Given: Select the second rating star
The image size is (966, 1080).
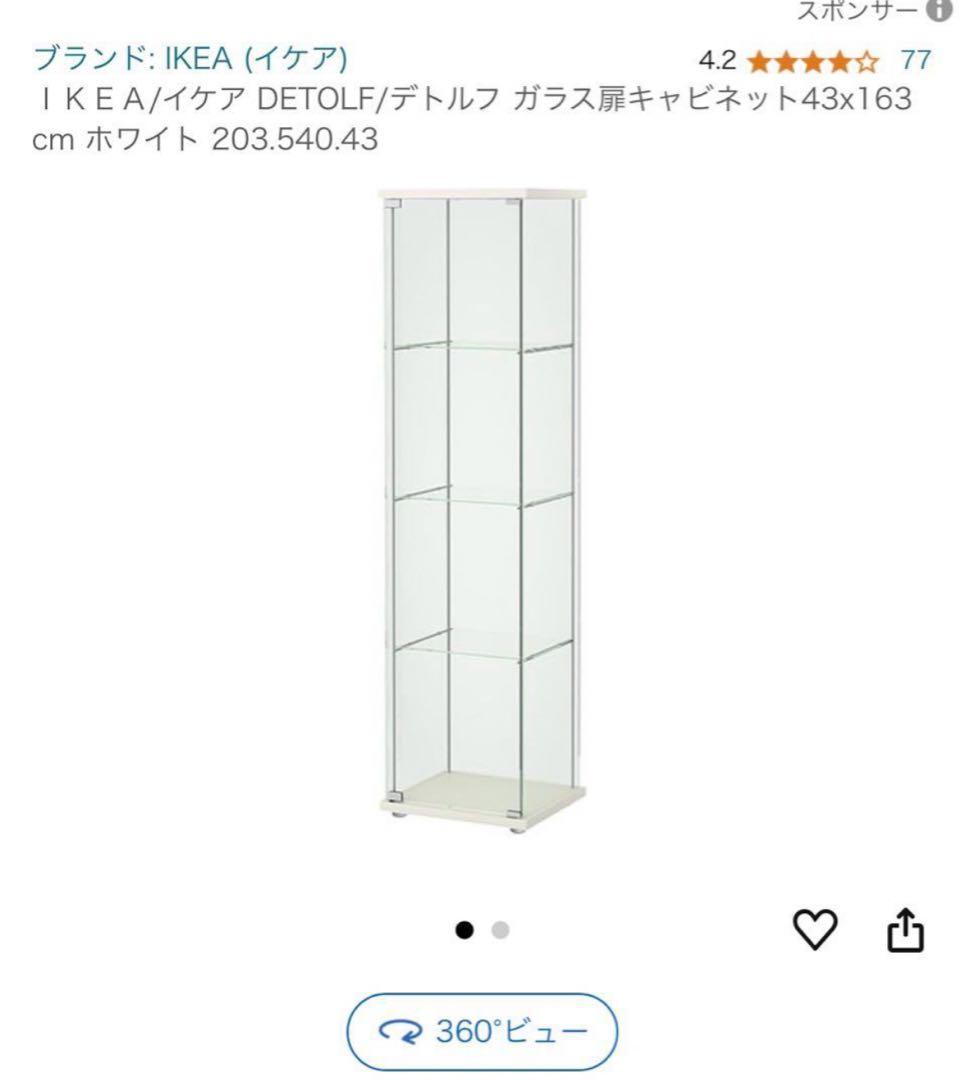Looking at the screenshot, I should 787,61.
